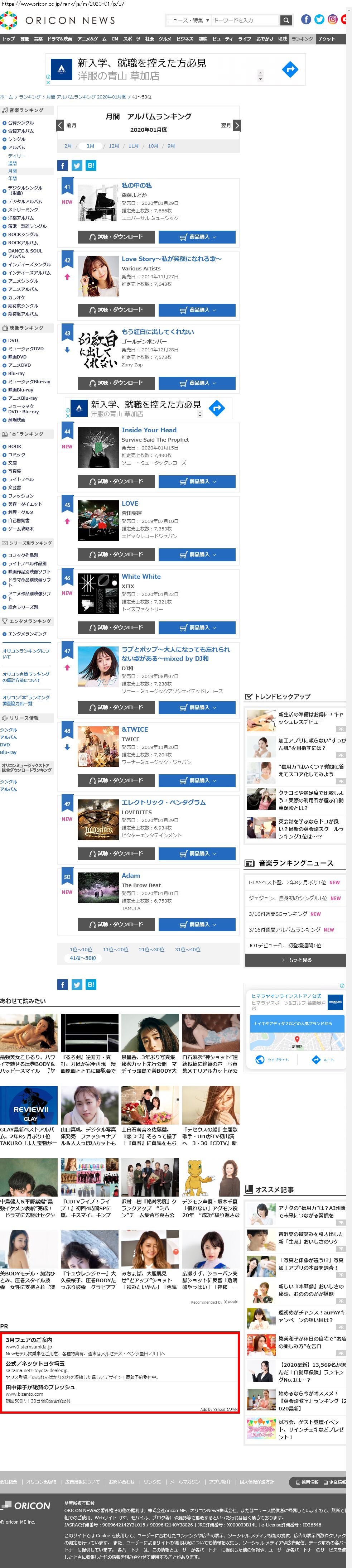
Task: Tap the もっと見る button
Action: [295, 960]
